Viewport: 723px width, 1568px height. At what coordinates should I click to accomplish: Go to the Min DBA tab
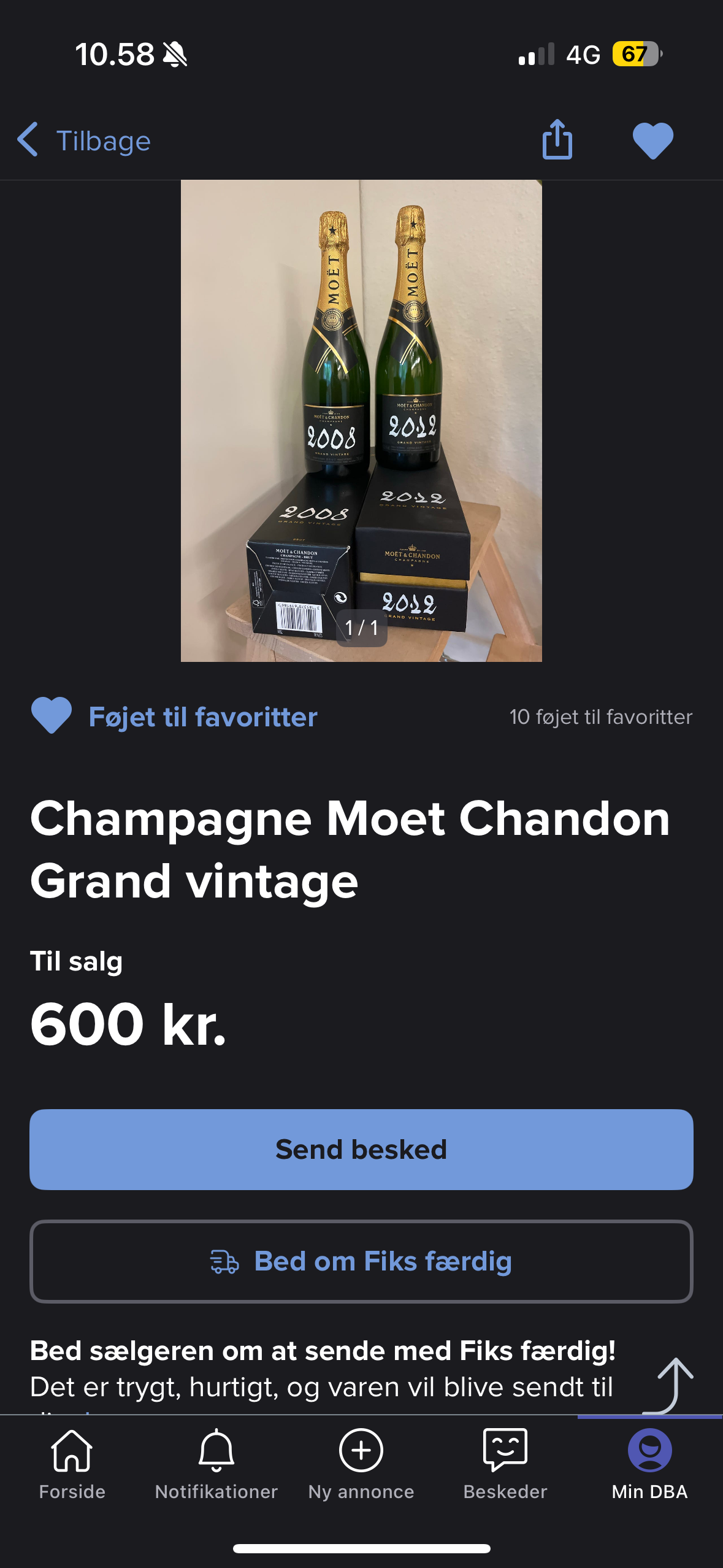pyautogui.click(x=650, y=1464)
